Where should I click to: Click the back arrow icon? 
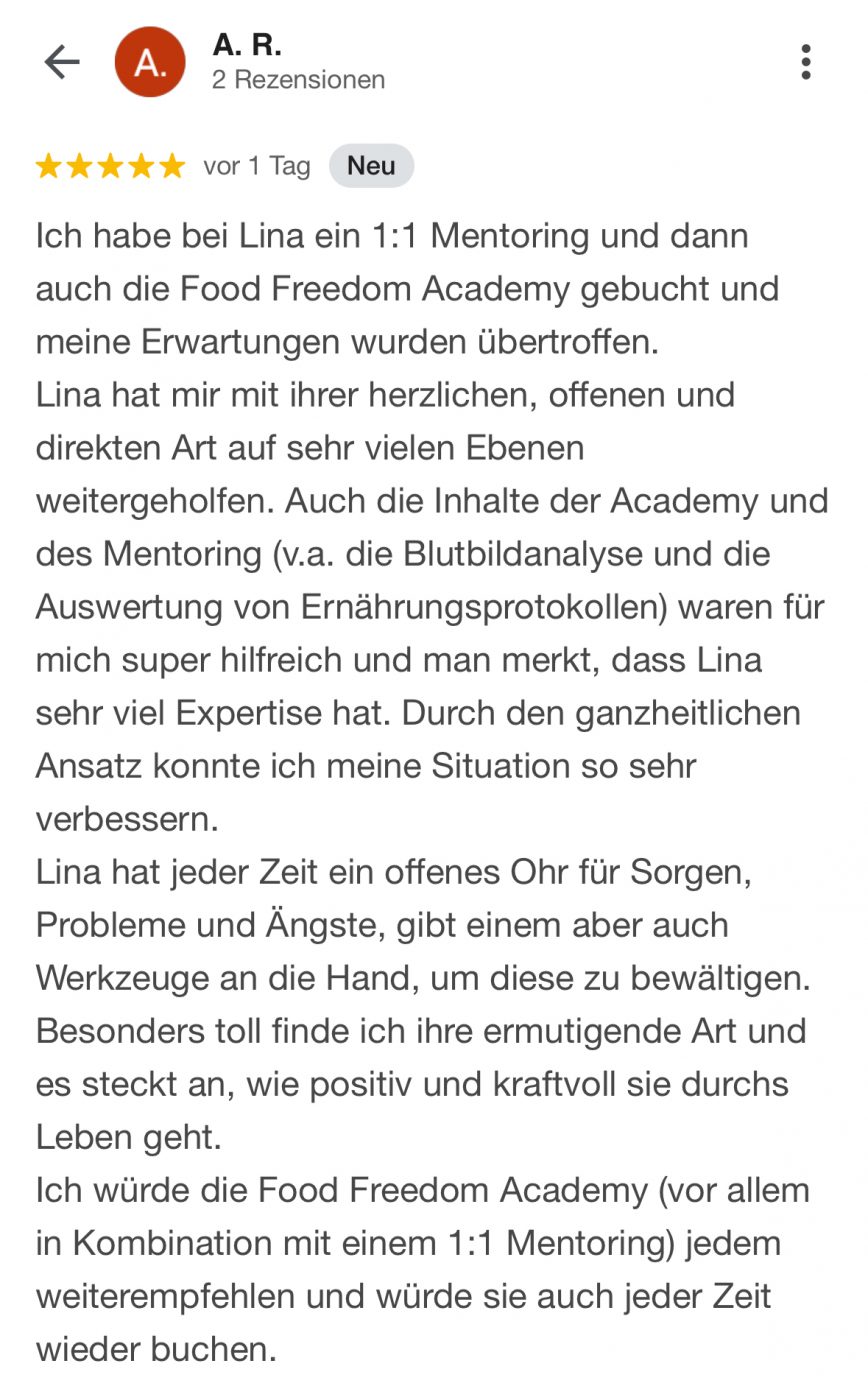point(62,61)
